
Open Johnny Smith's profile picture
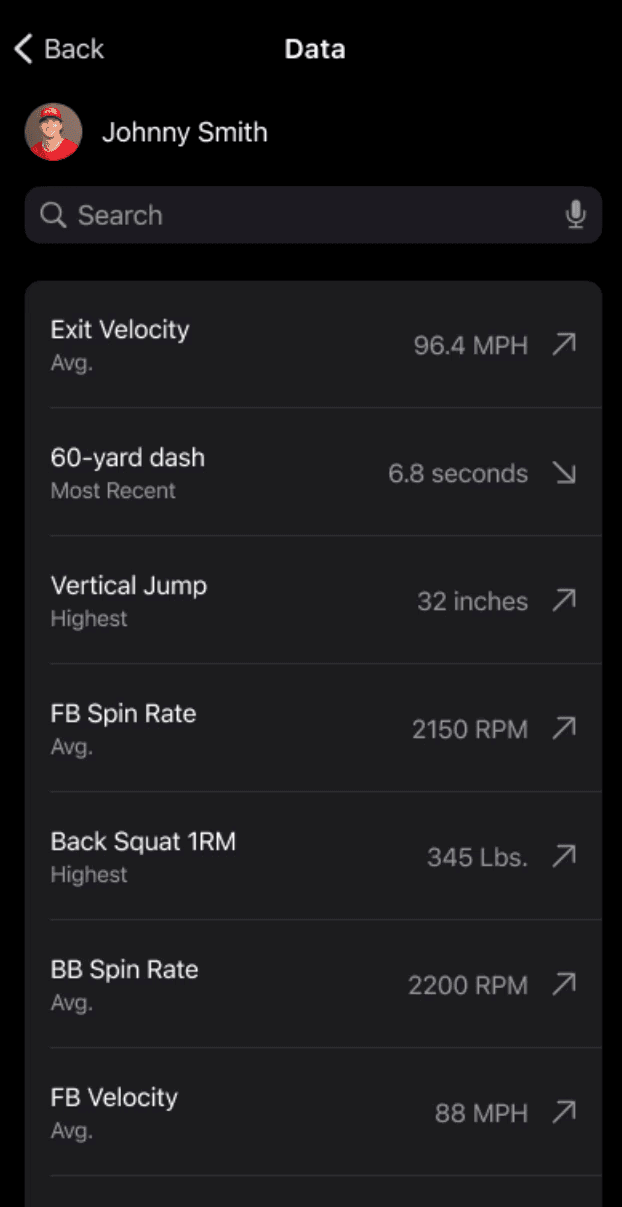click(x=53, y=132)
